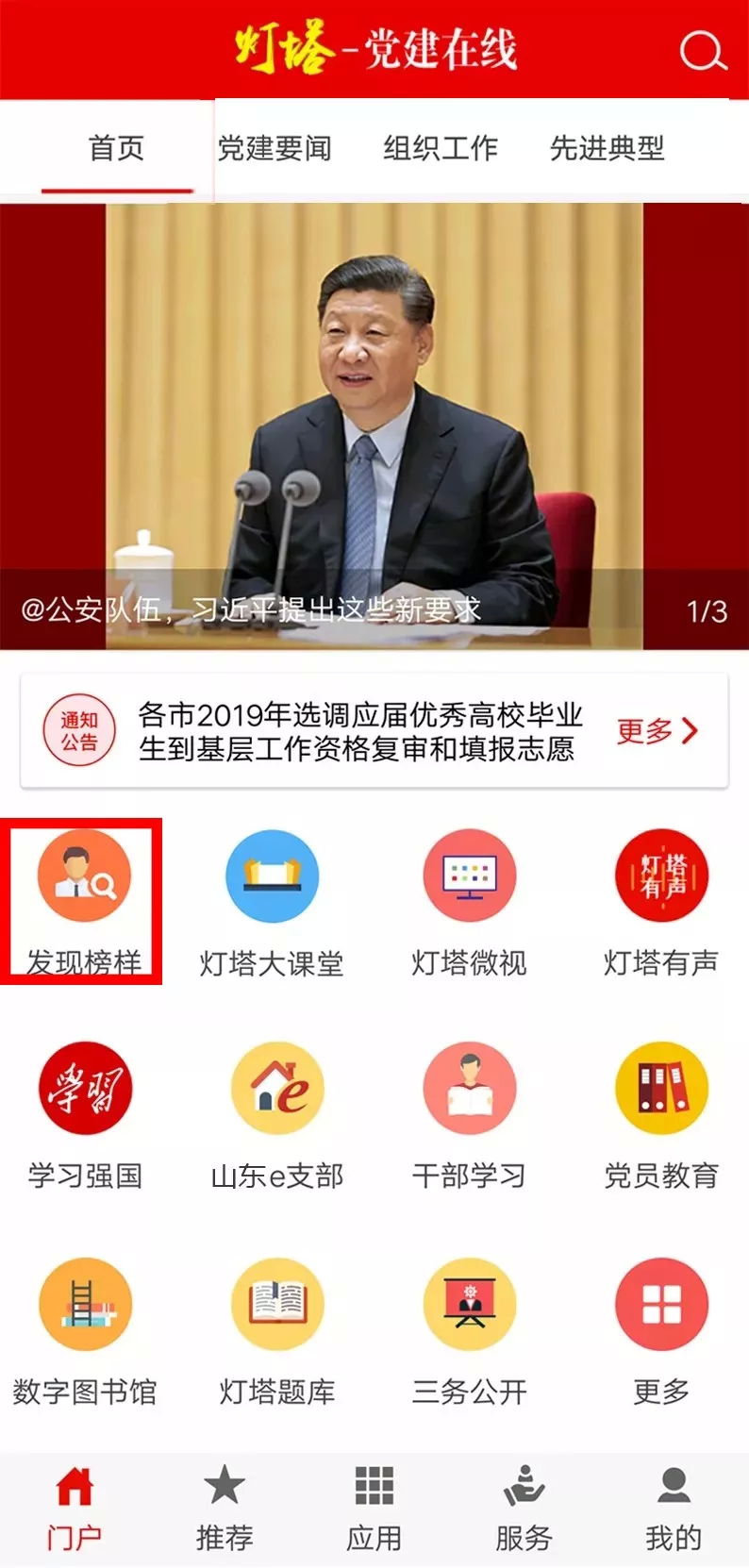Open 灯塔有声 audio section

661,903
